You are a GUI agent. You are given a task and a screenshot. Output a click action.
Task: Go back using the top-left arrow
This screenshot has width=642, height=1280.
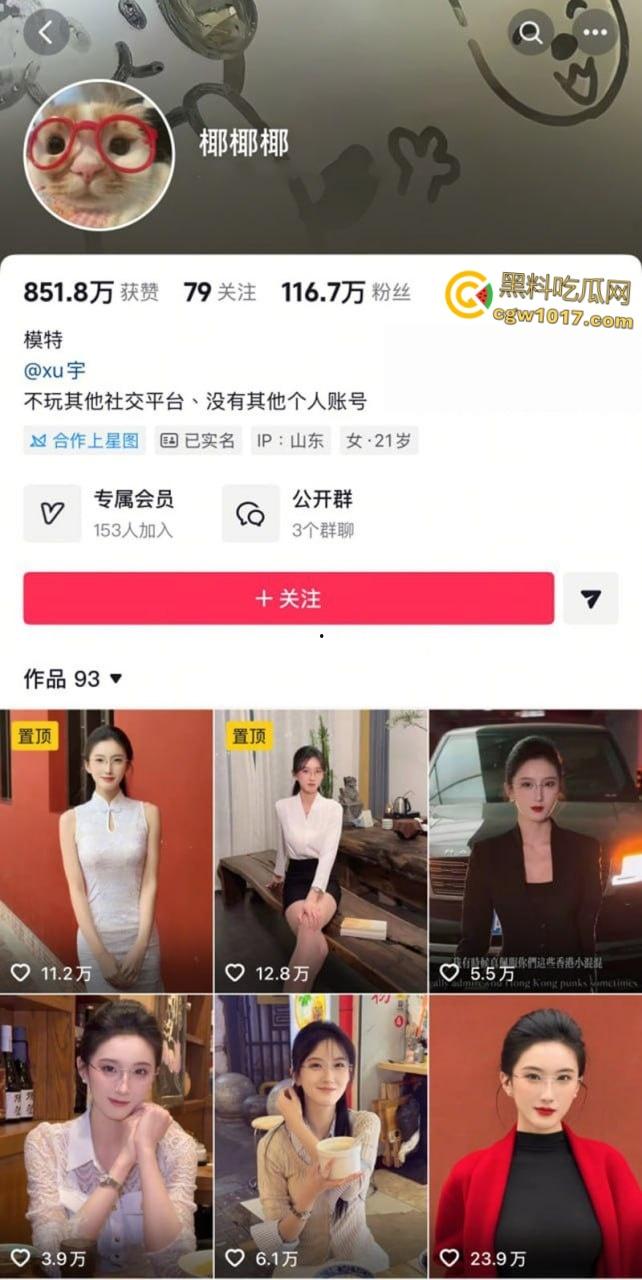pos(45,33)
